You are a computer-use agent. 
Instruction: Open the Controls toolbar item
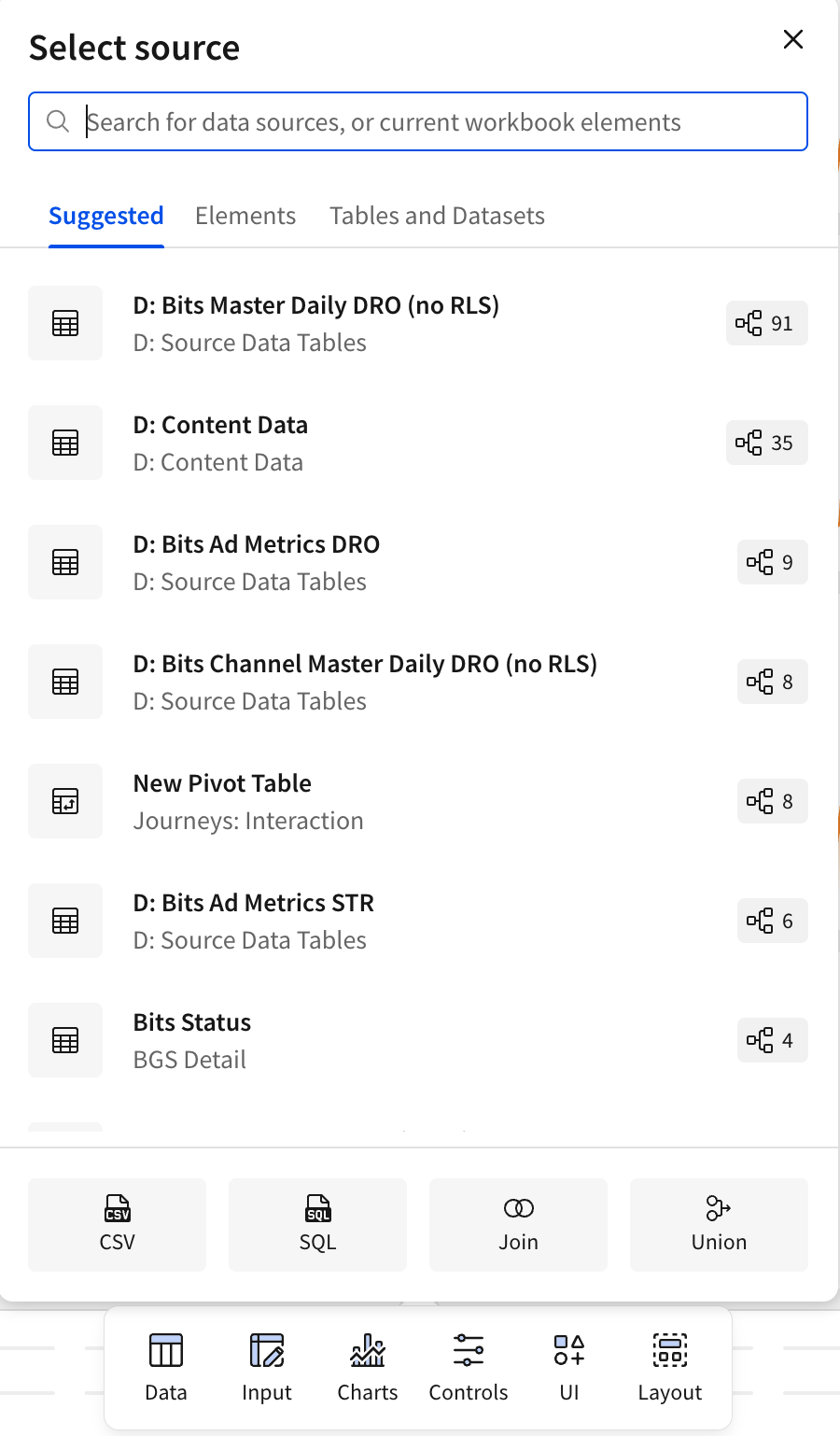[469, 1367]
